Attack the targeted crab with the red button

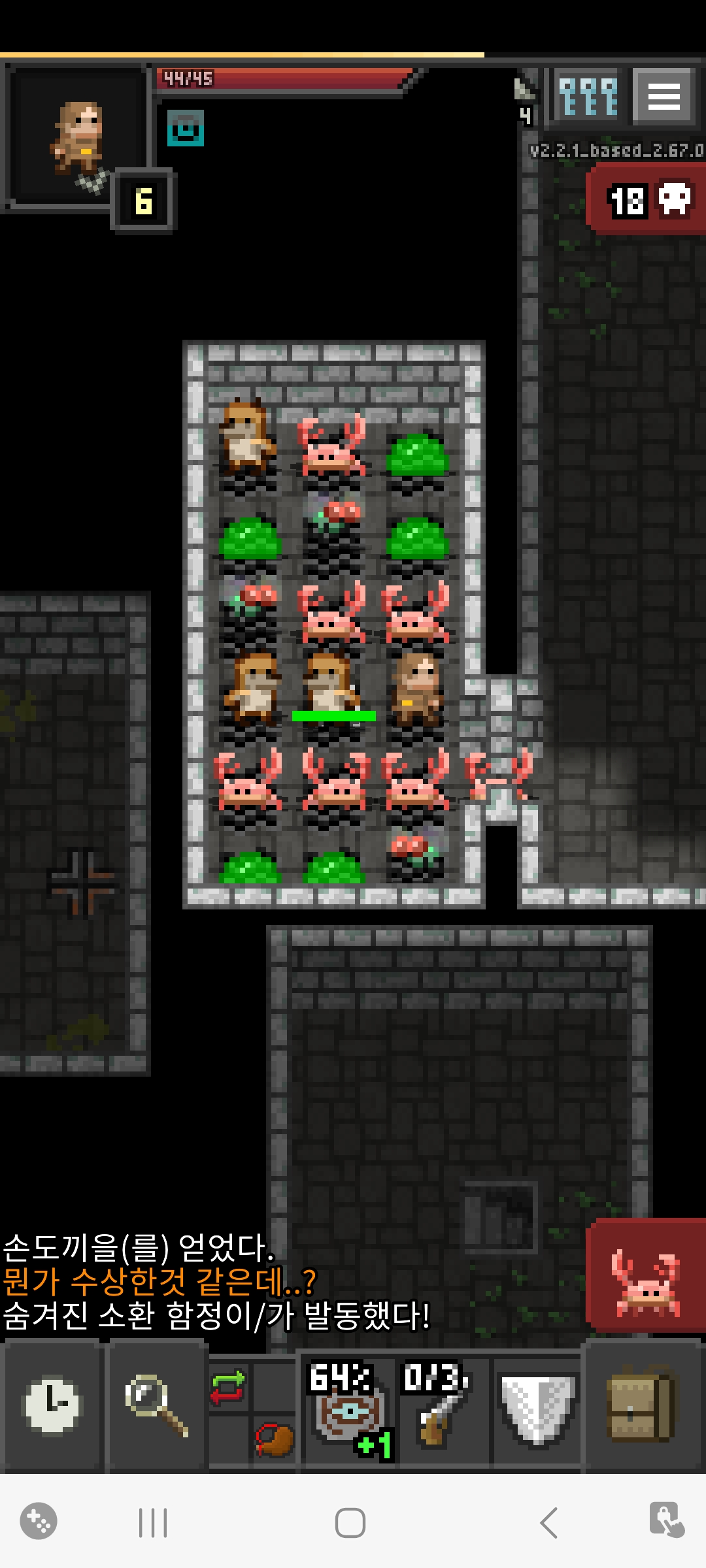[x=646, y=1277]
